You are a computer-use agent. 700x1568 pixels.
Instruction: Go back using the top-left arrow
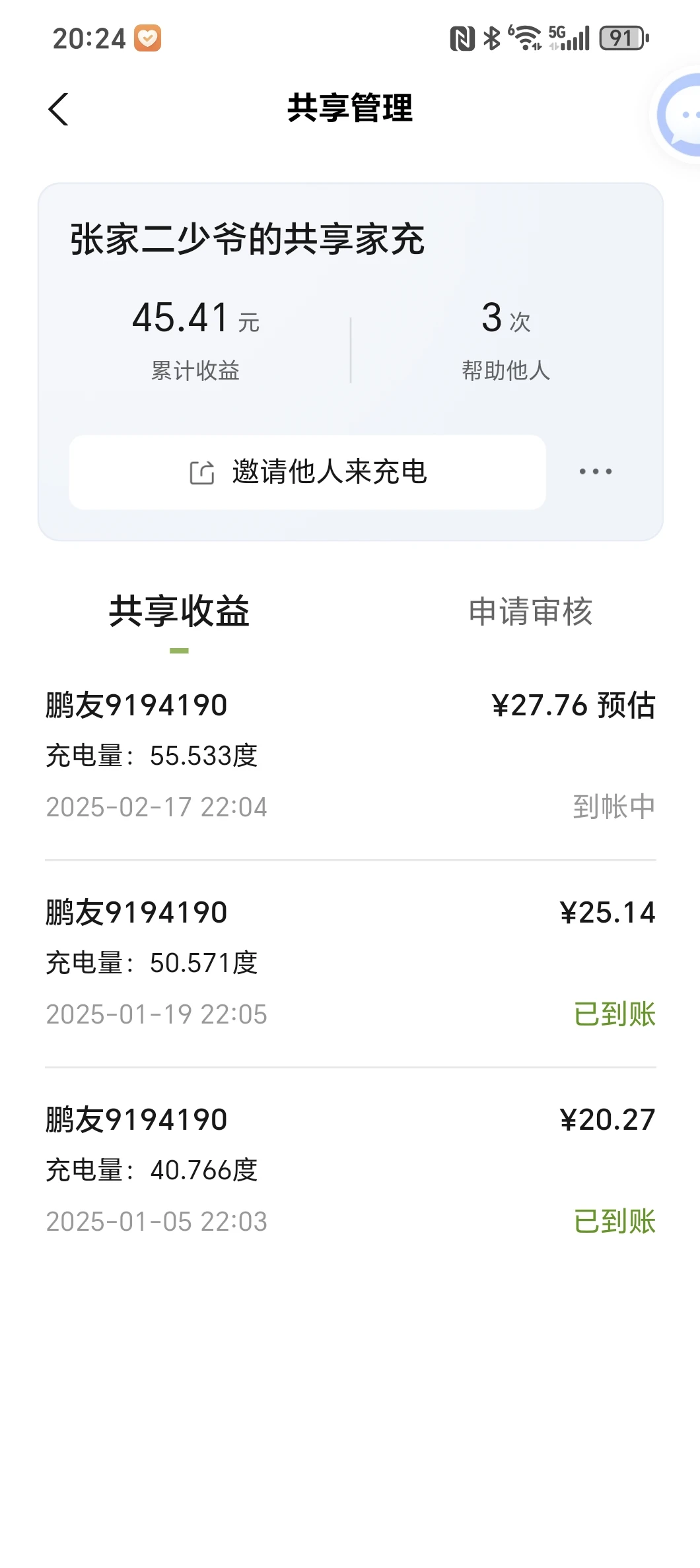58,109
